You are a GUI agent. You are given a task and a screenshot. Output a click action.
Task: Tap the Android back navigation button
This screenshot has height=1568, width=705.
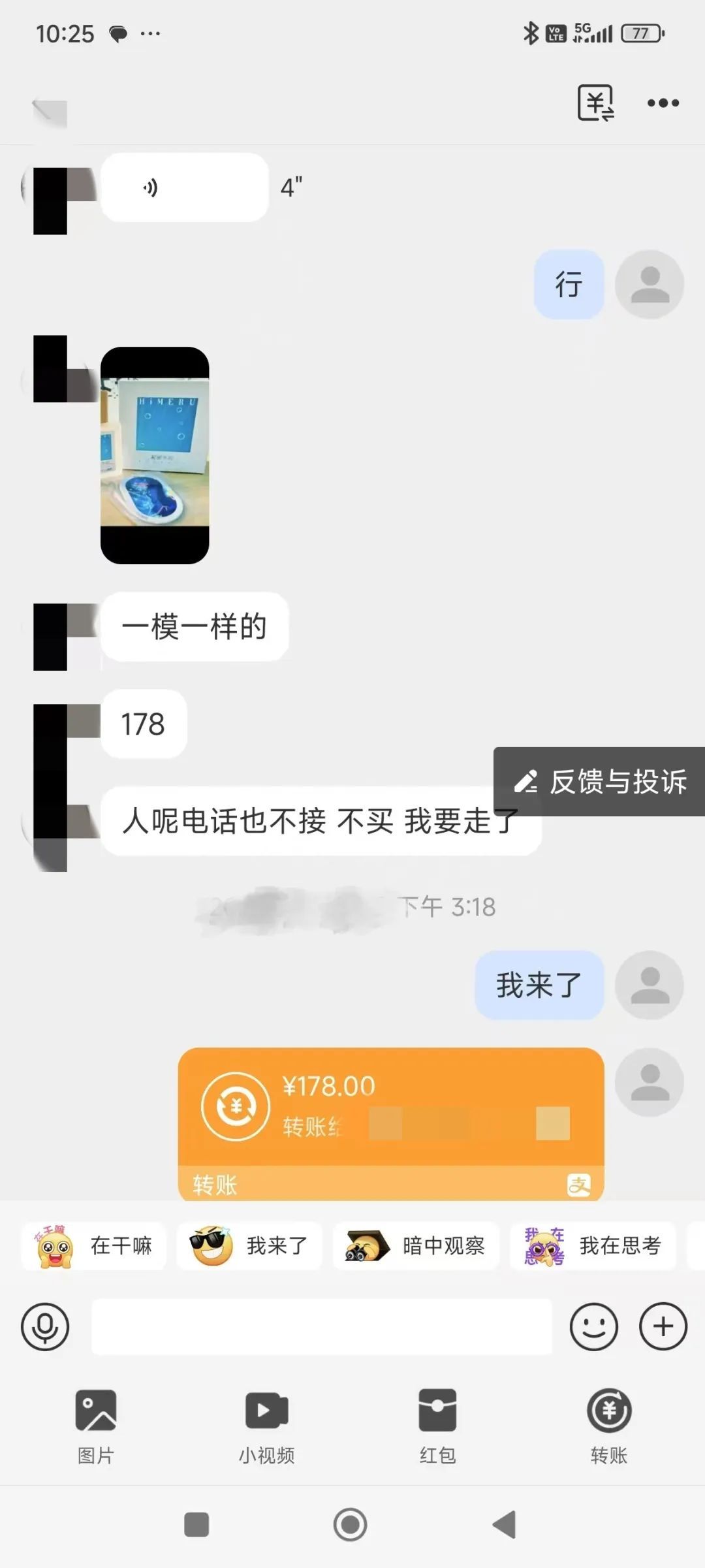pyautogui.click(x=501, y=1526)
